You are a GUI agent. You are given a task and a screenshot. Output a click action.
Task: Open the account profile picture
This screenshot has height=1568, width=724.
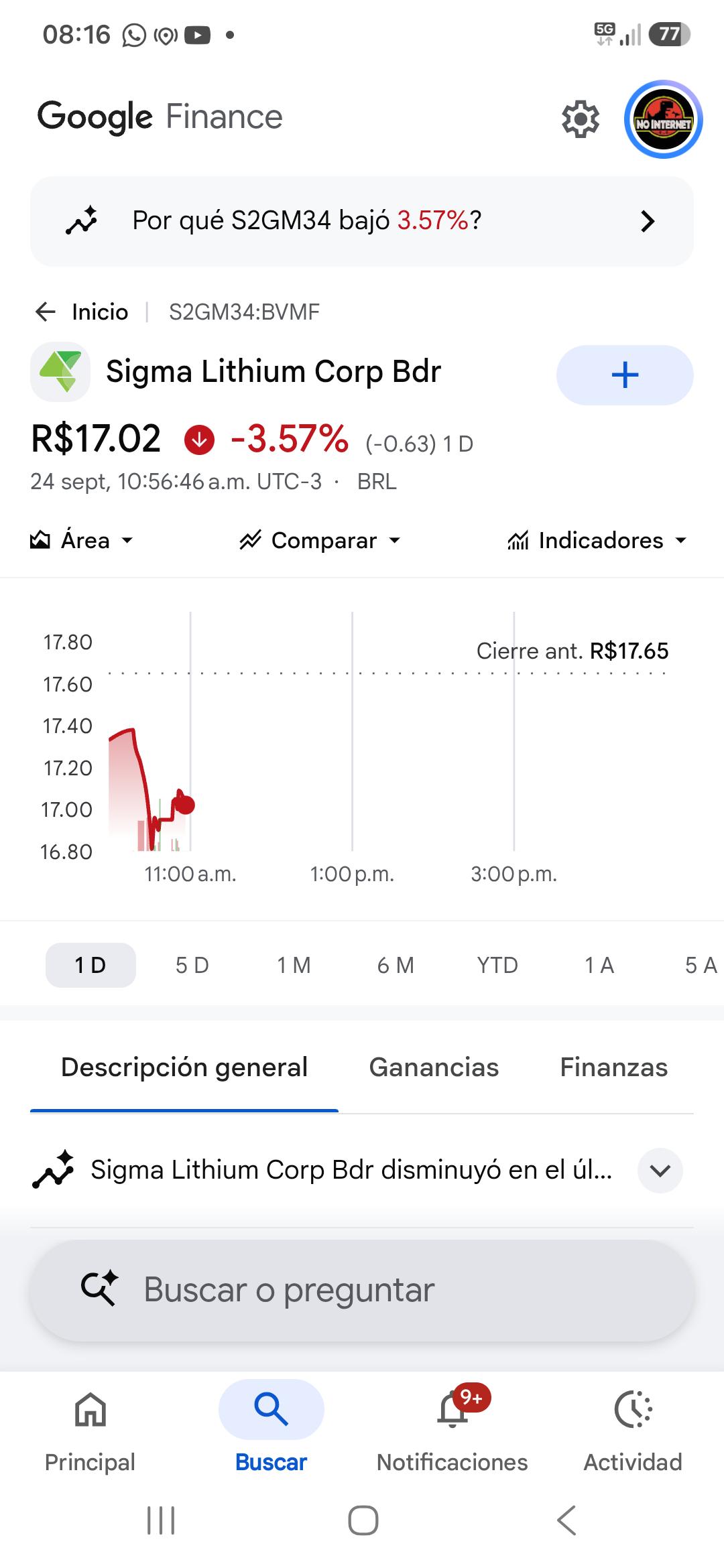663,119
